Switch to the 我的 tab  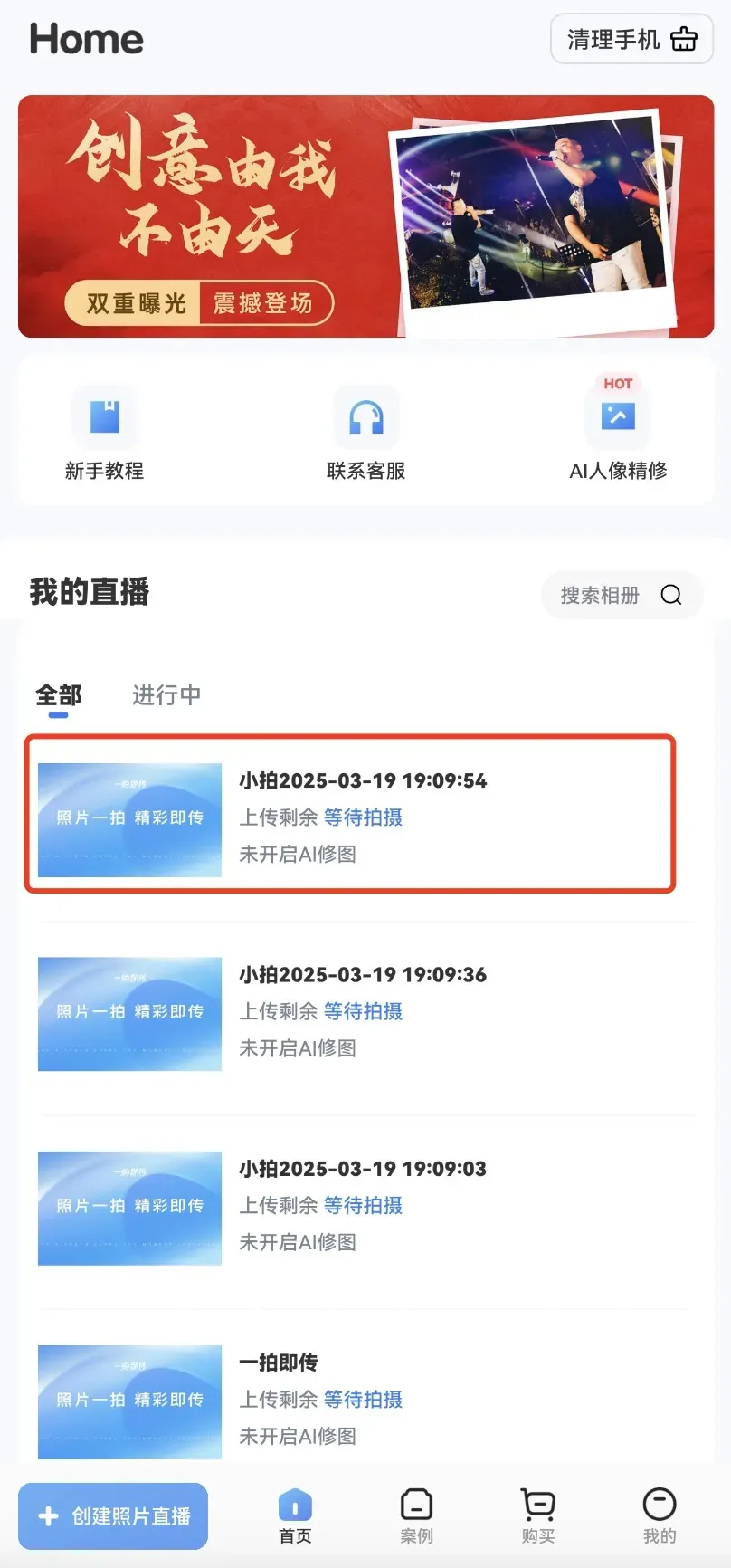point(659,1516)
